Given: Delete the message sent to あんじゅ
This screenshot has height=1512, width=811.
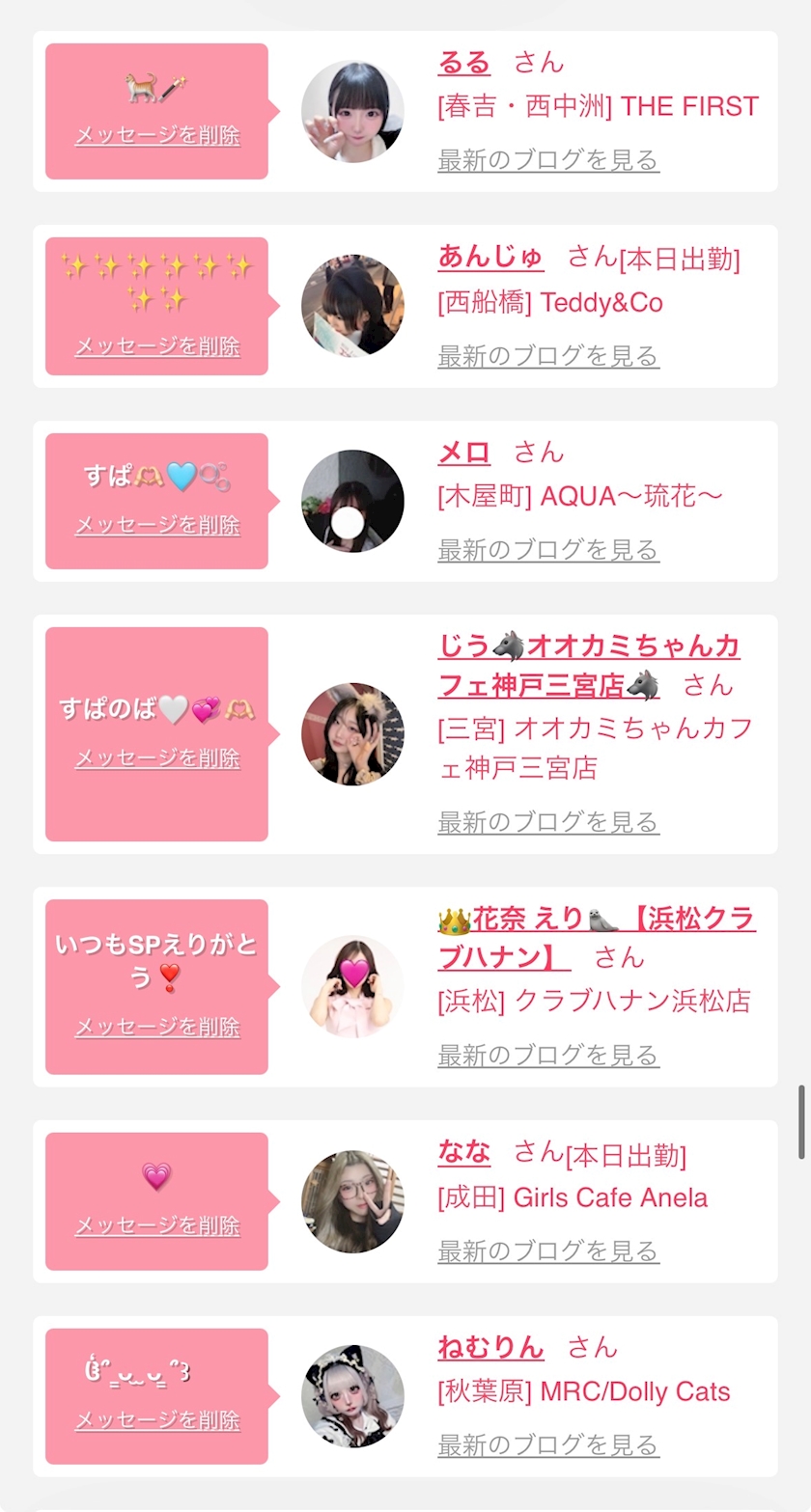Looking at the screenshot, I should pyautogui.click(x=157, y=345).
